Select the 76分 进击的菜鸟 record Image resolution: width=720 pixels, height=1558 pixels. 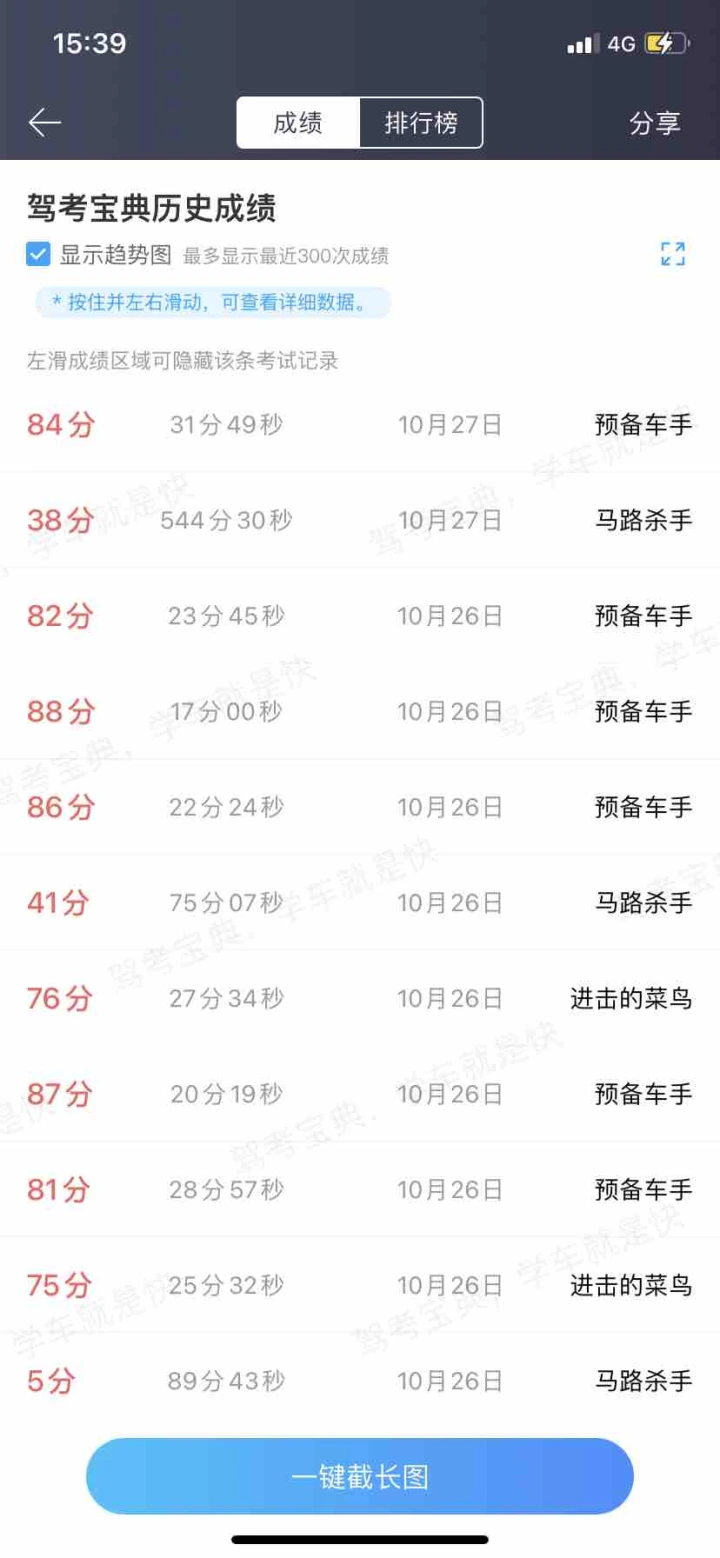[360, 998]
